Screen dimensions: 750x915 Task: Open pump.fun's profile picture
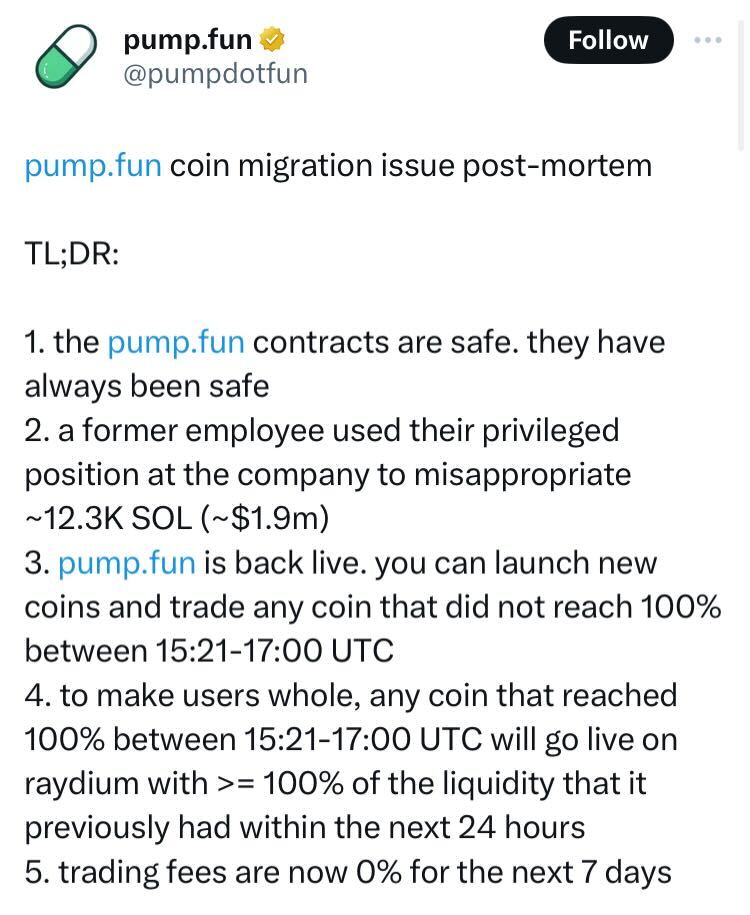click(x=65, y=56)
